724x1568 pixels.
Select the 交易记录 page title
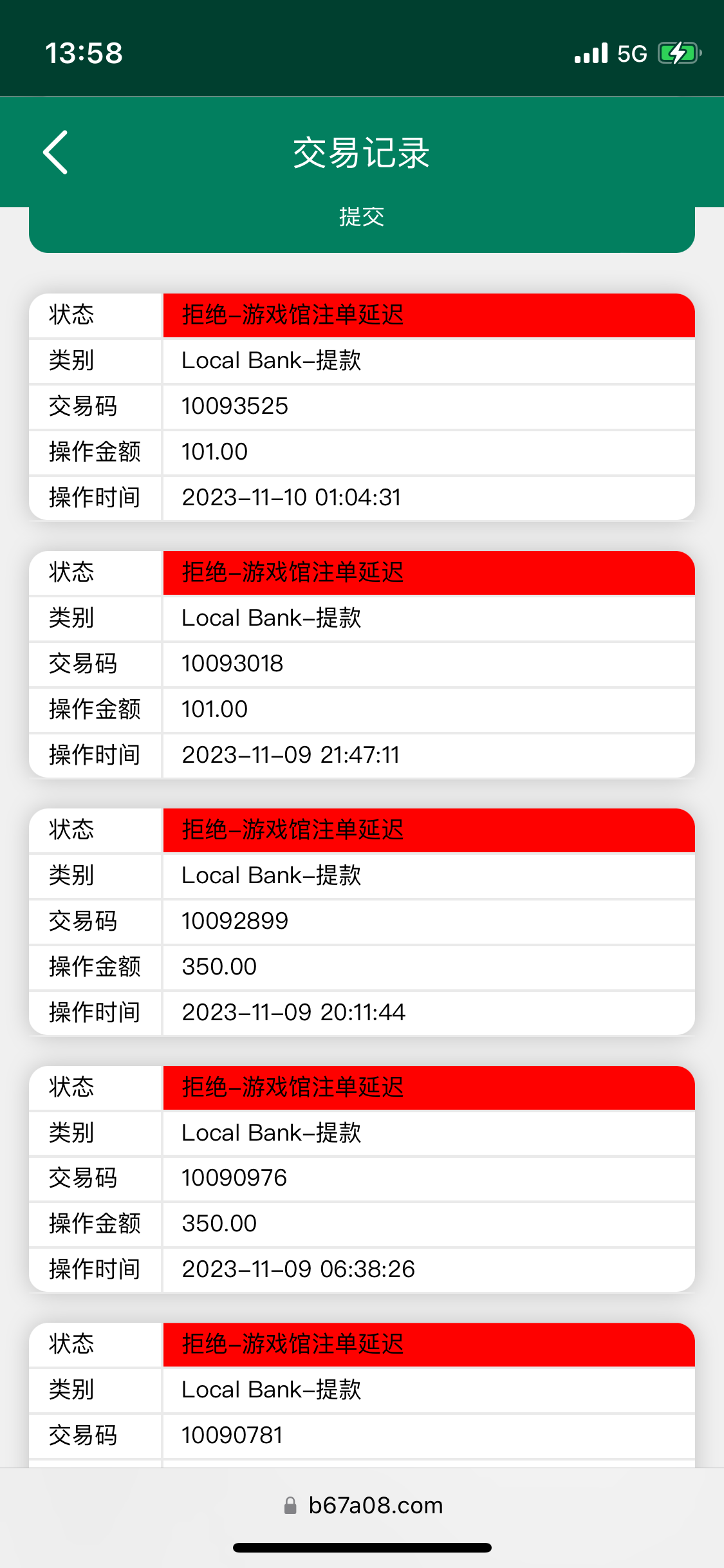[x=362, y=153]
